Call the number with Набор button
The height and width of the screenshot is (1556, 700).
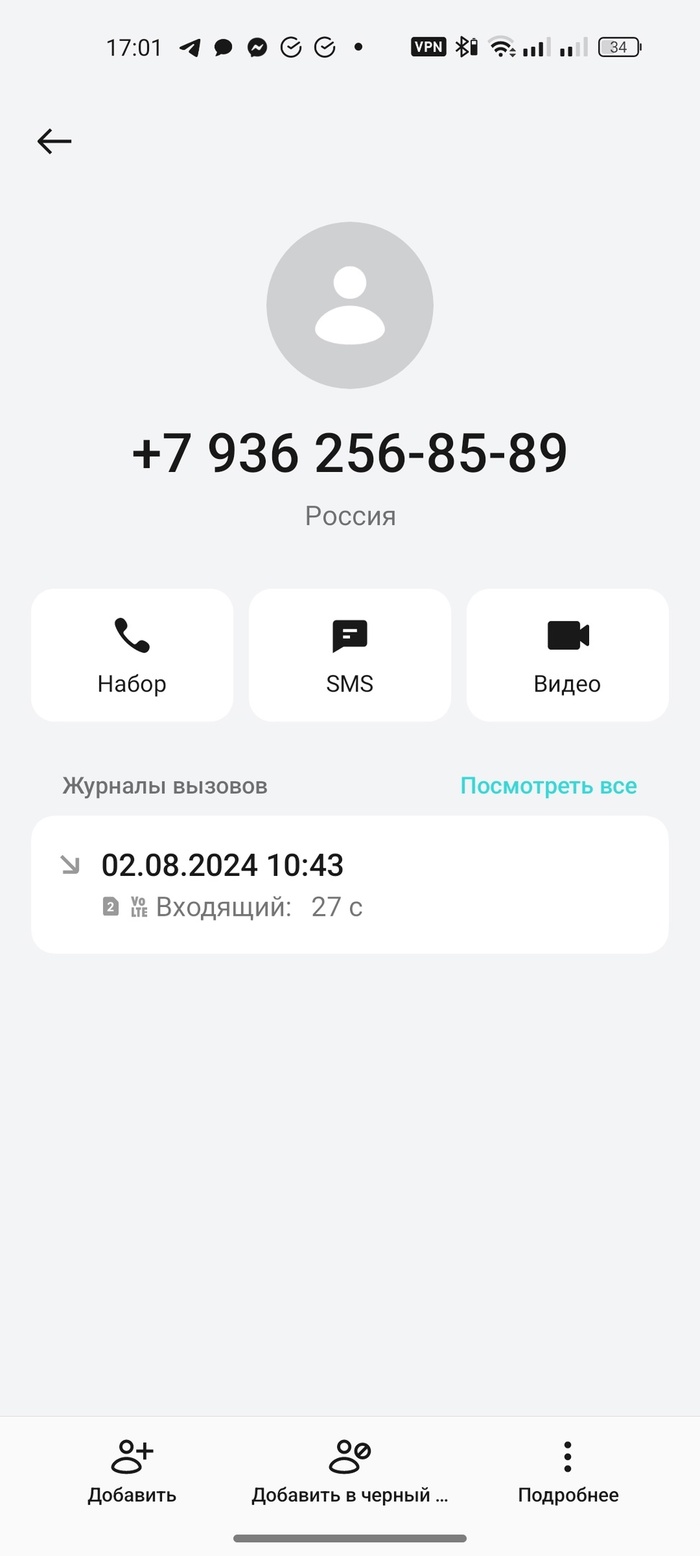132,655
